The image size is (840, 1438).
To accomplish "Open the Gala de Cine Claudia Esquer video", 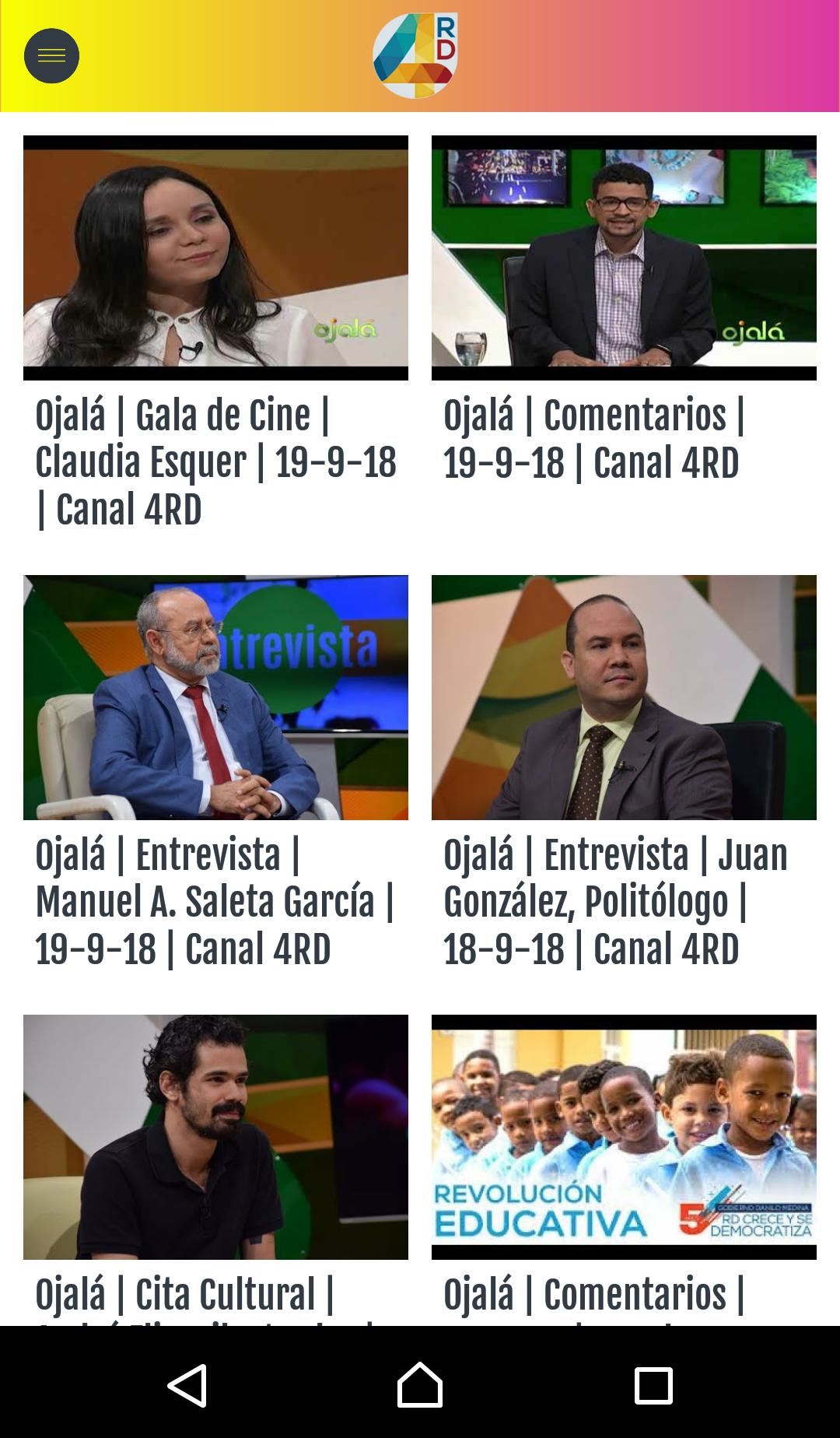I will [215, 258].
